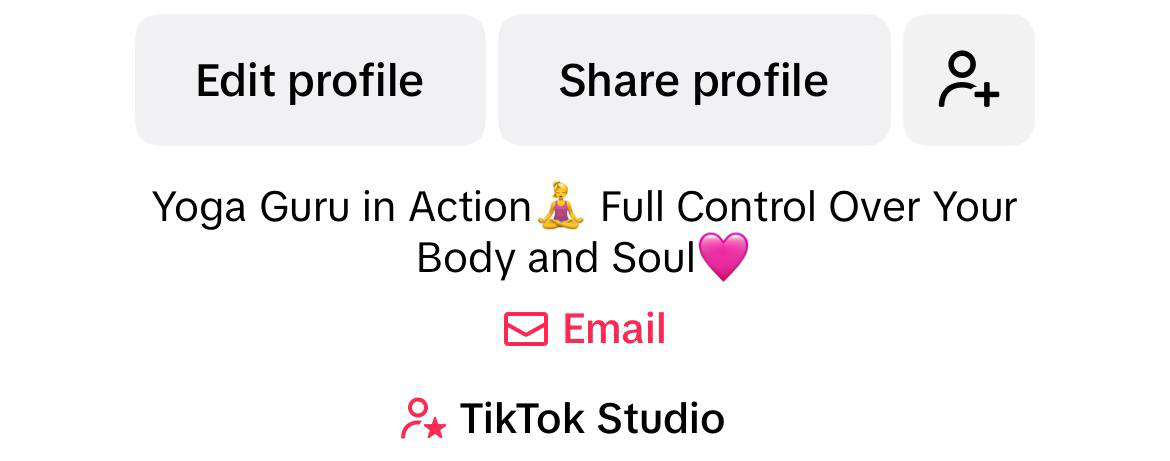Share this profile

[x=693, y=80]
